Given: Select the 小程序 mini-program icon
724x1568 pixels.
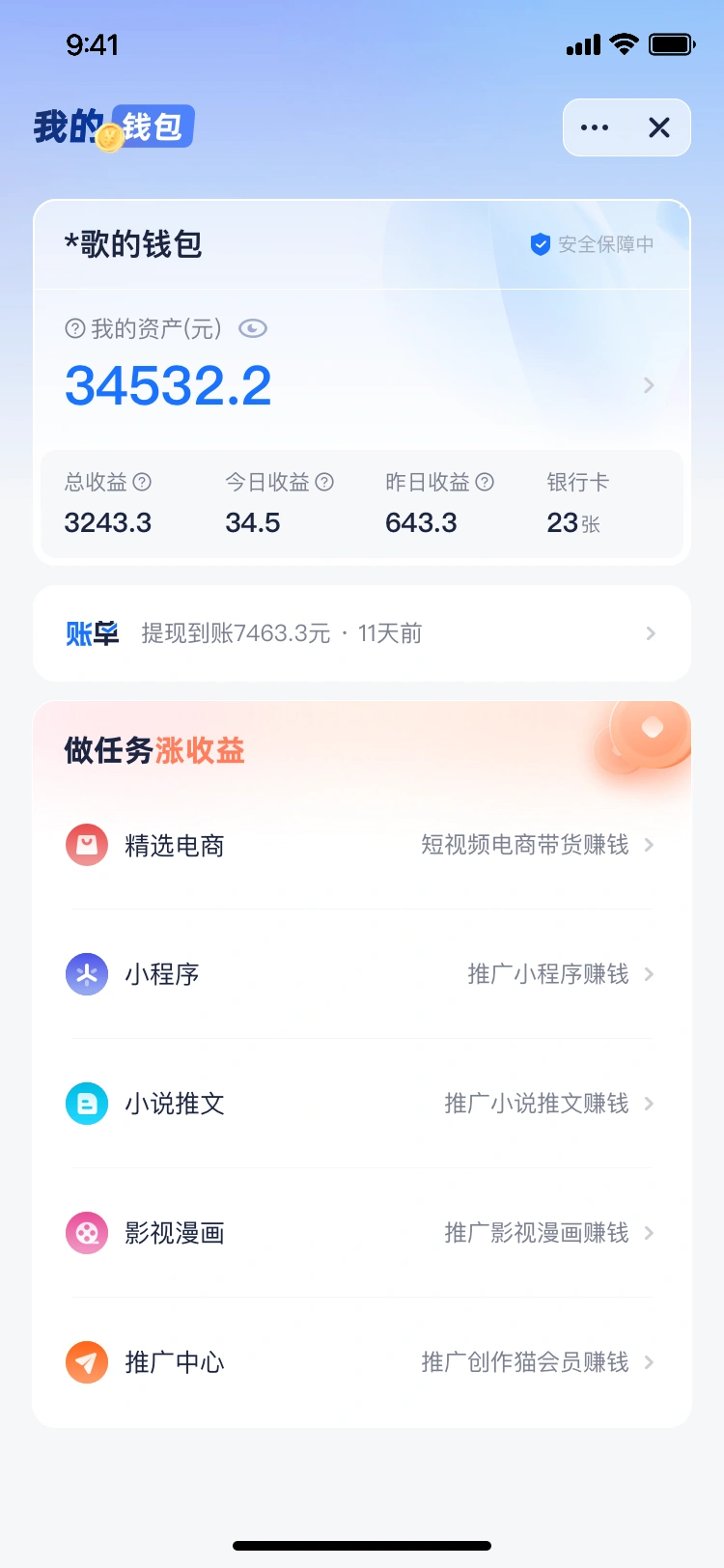Looking at the screenshot, I should coord(86,974).
